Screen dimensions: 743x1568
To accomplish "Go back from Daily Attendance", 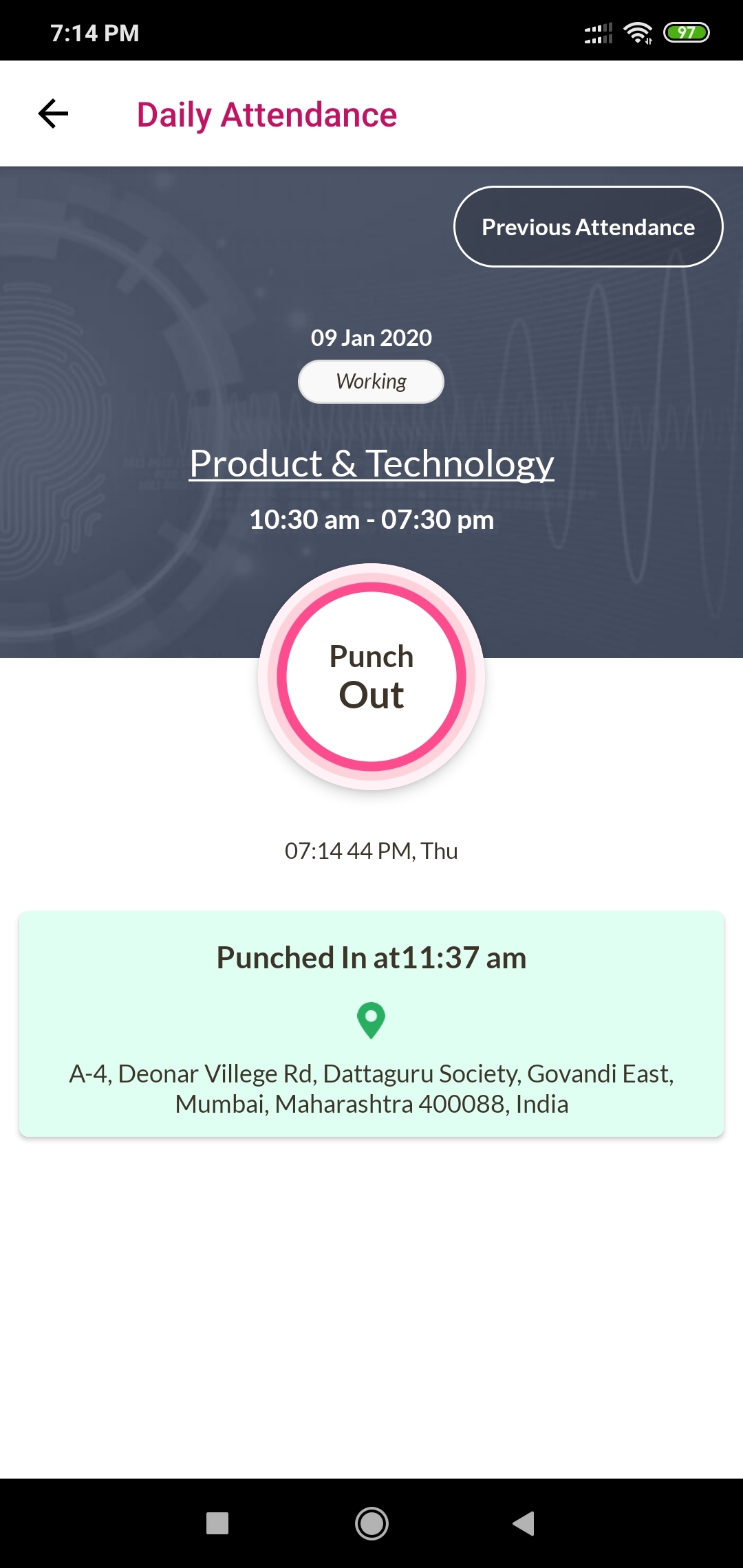I will pos(53,113).
